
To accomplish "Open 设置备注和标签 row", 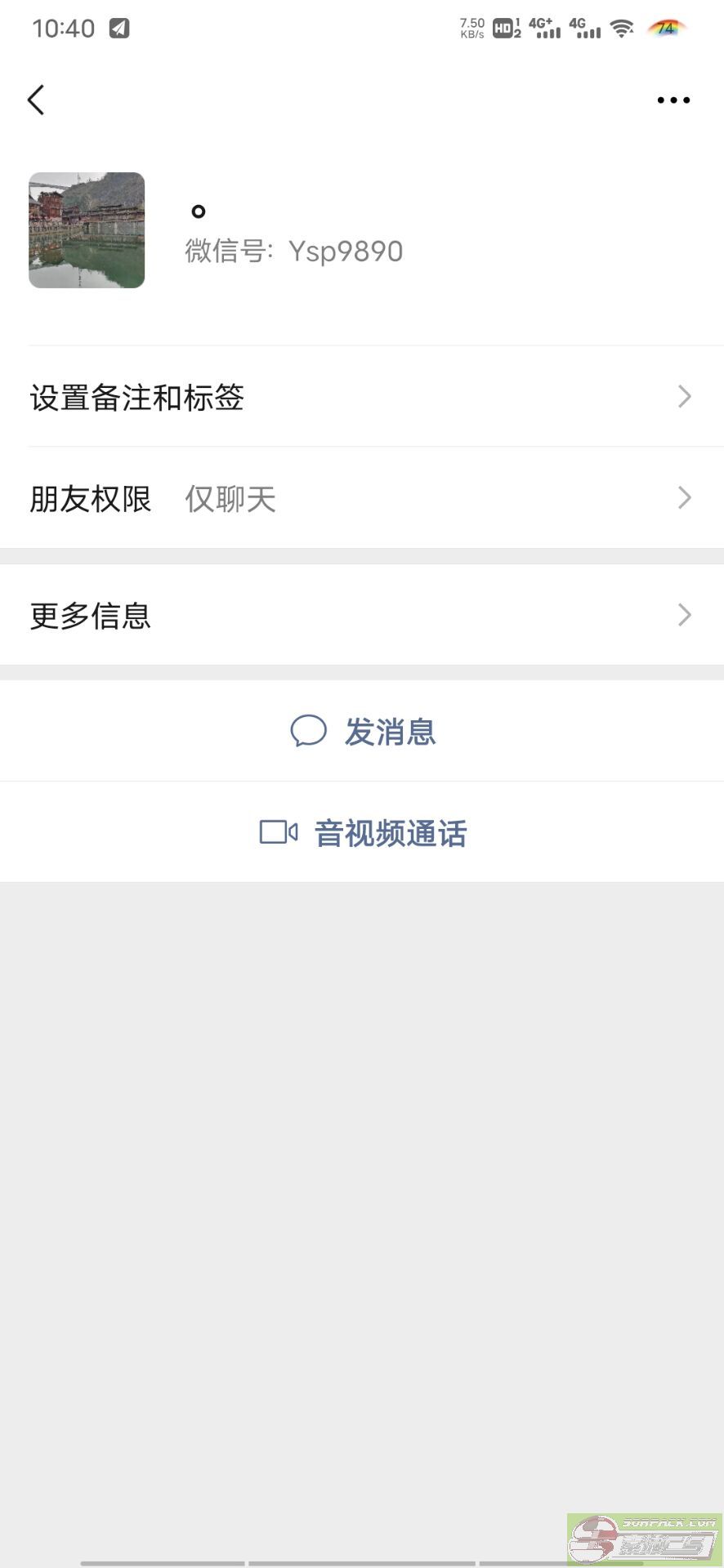I will click(362, 397).
